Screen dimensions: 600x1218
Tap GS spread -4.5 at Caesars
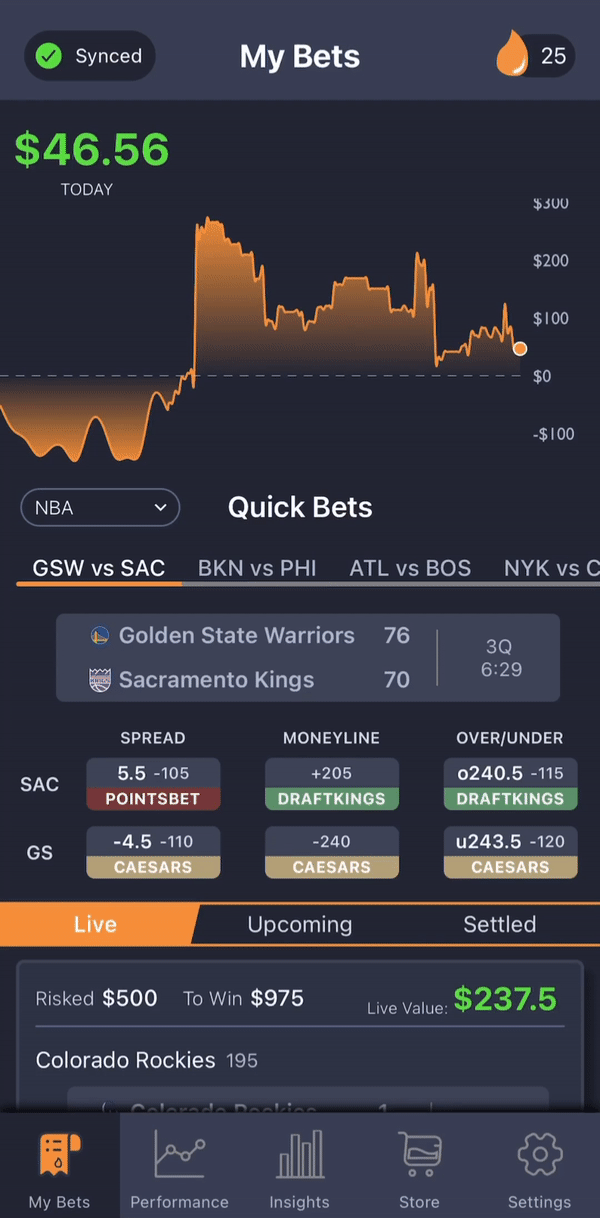point(153,853)
